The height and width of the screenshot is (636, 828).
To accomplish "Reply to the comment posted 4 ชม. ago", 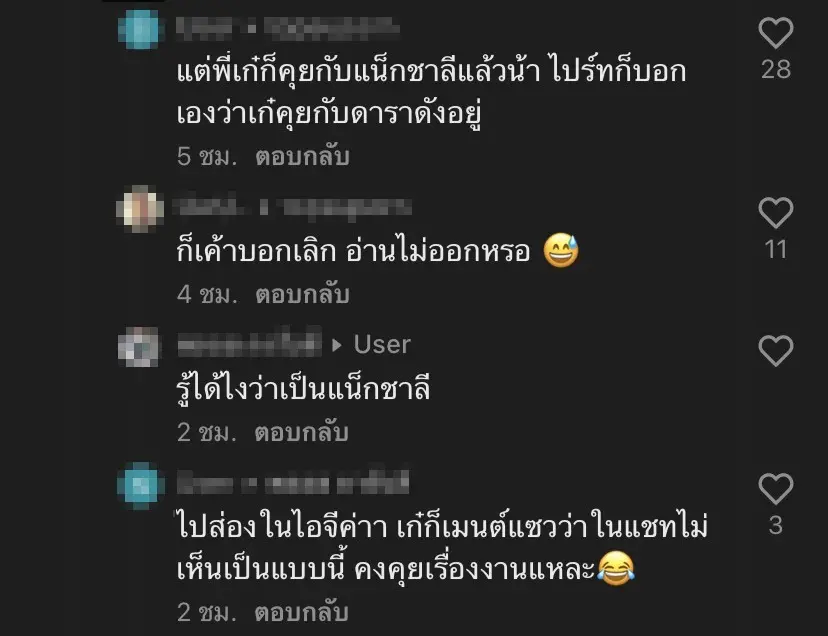I will tap(302, 295).
